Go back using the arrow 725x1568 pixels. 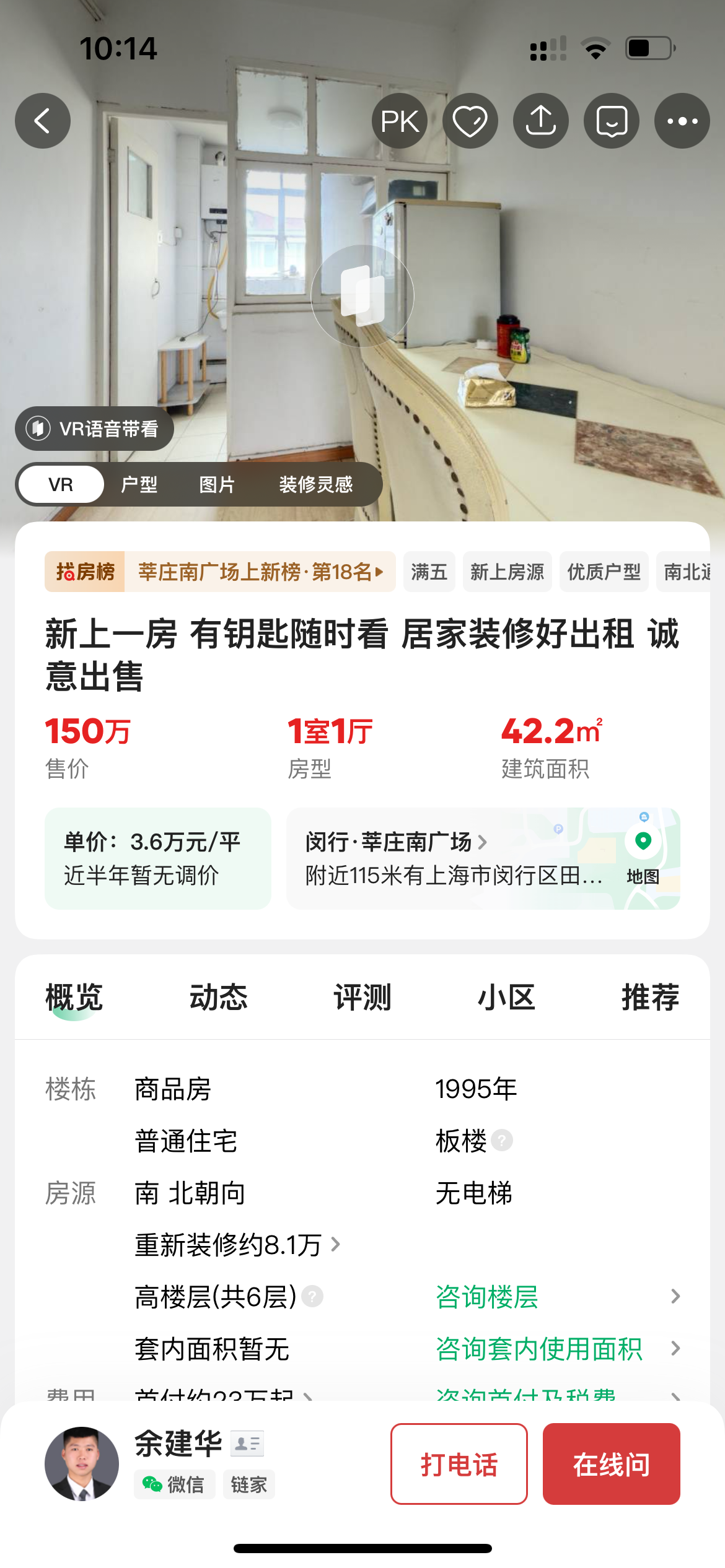[x=42, y=121]
